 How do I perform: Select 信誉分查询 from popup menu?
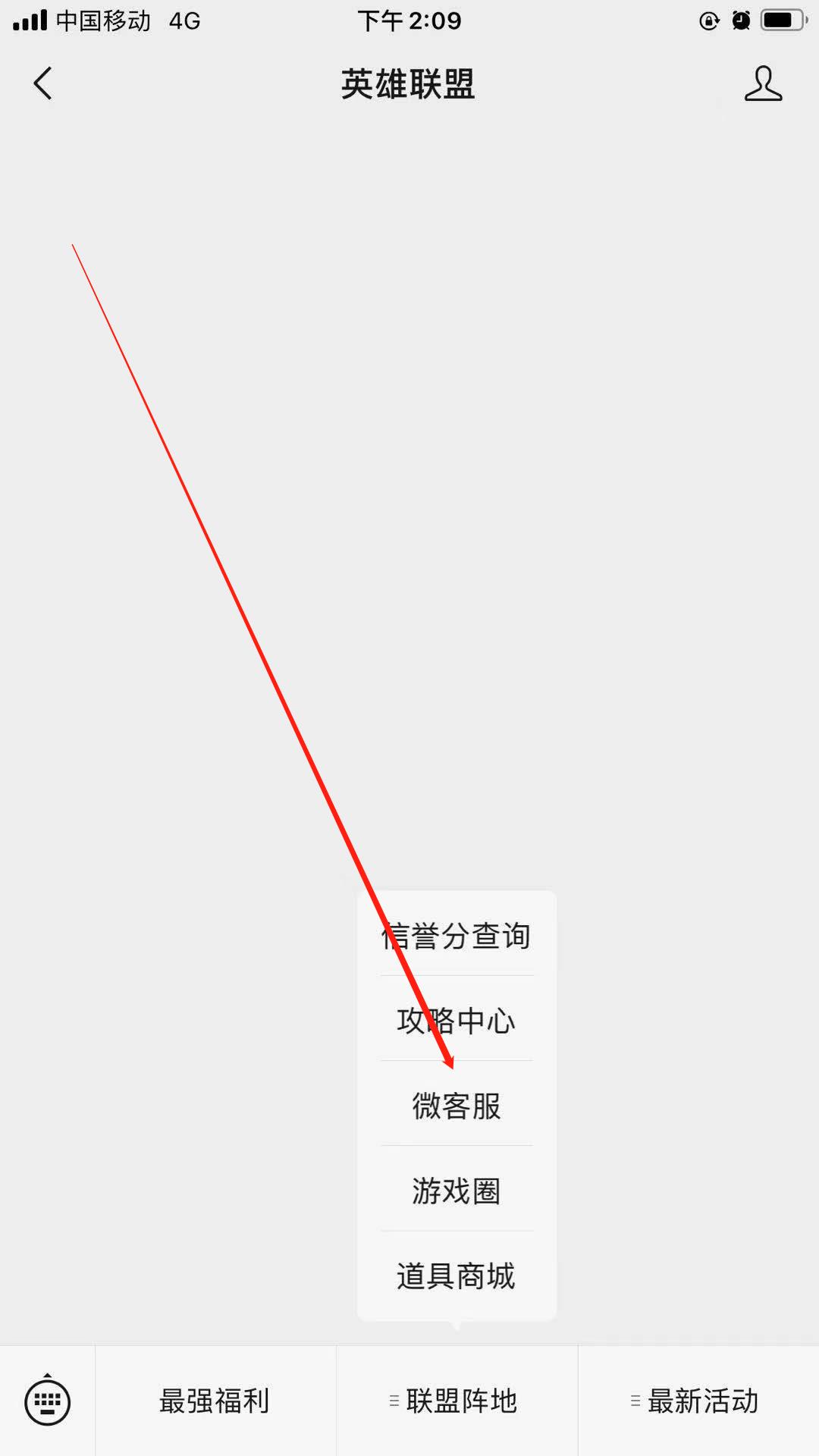(x=457, y=936)
